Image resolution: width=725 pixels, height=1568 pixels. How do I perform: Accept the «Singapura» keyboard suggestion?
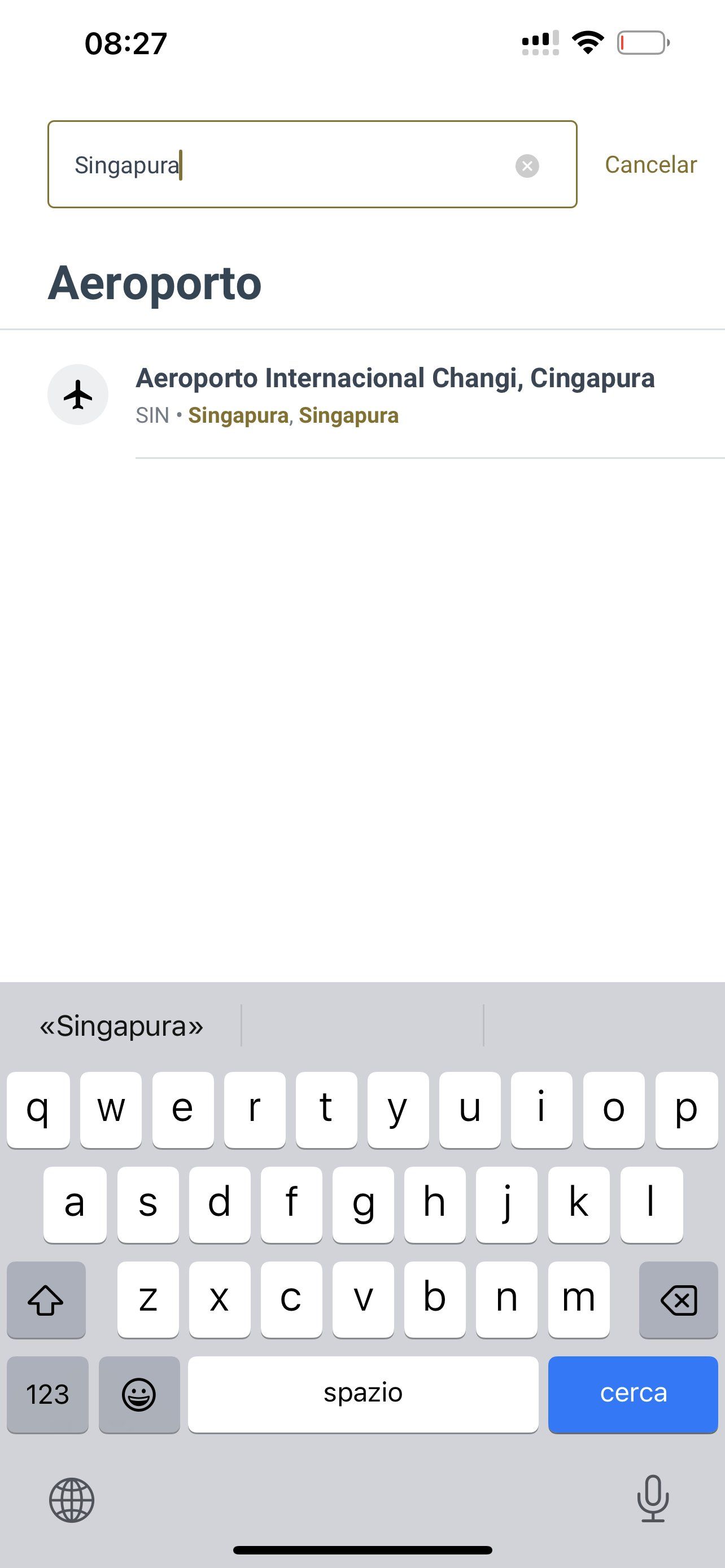pyautogui.click(x=121, y=1026)
